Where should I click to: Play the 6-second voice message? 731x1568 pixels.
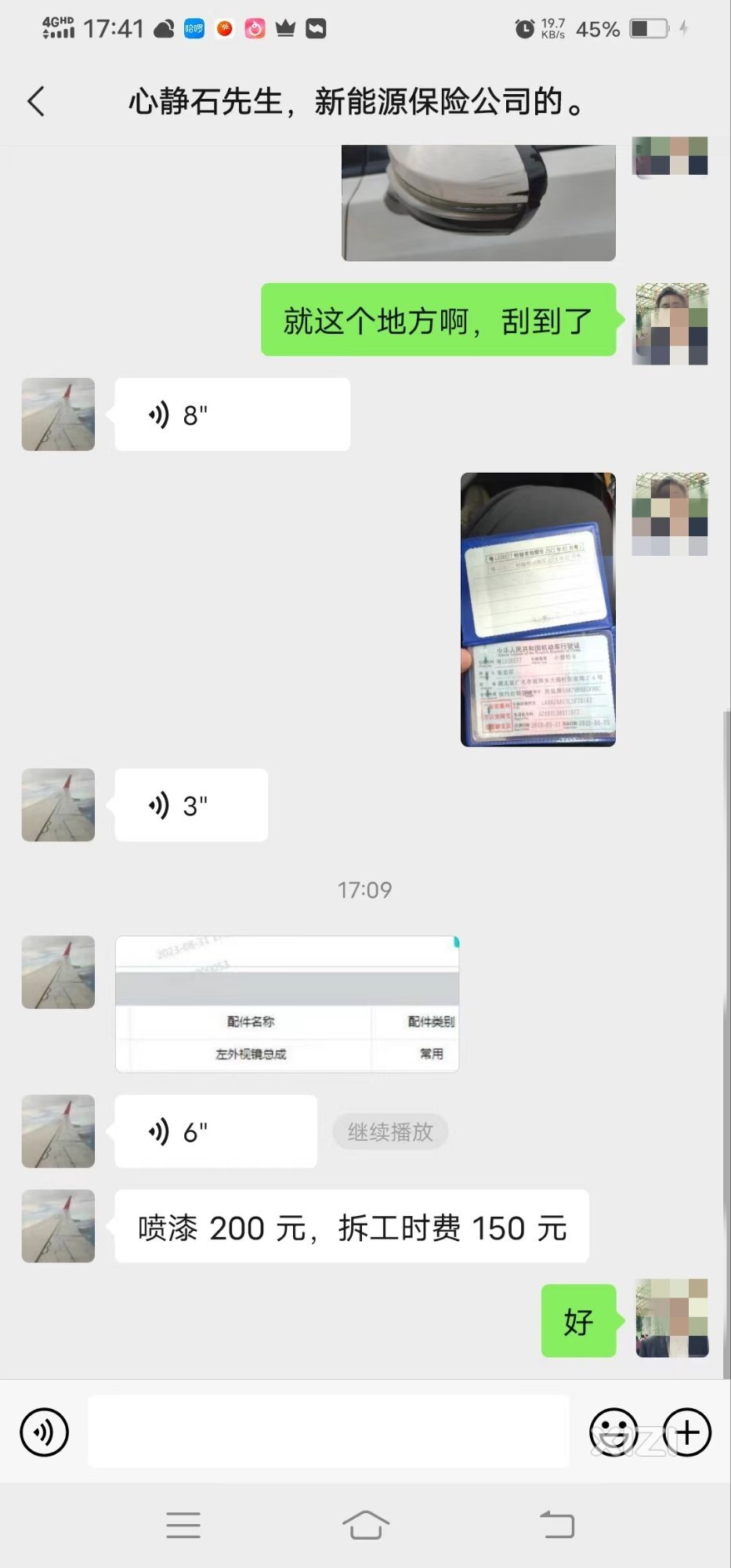pos(215,1131)
